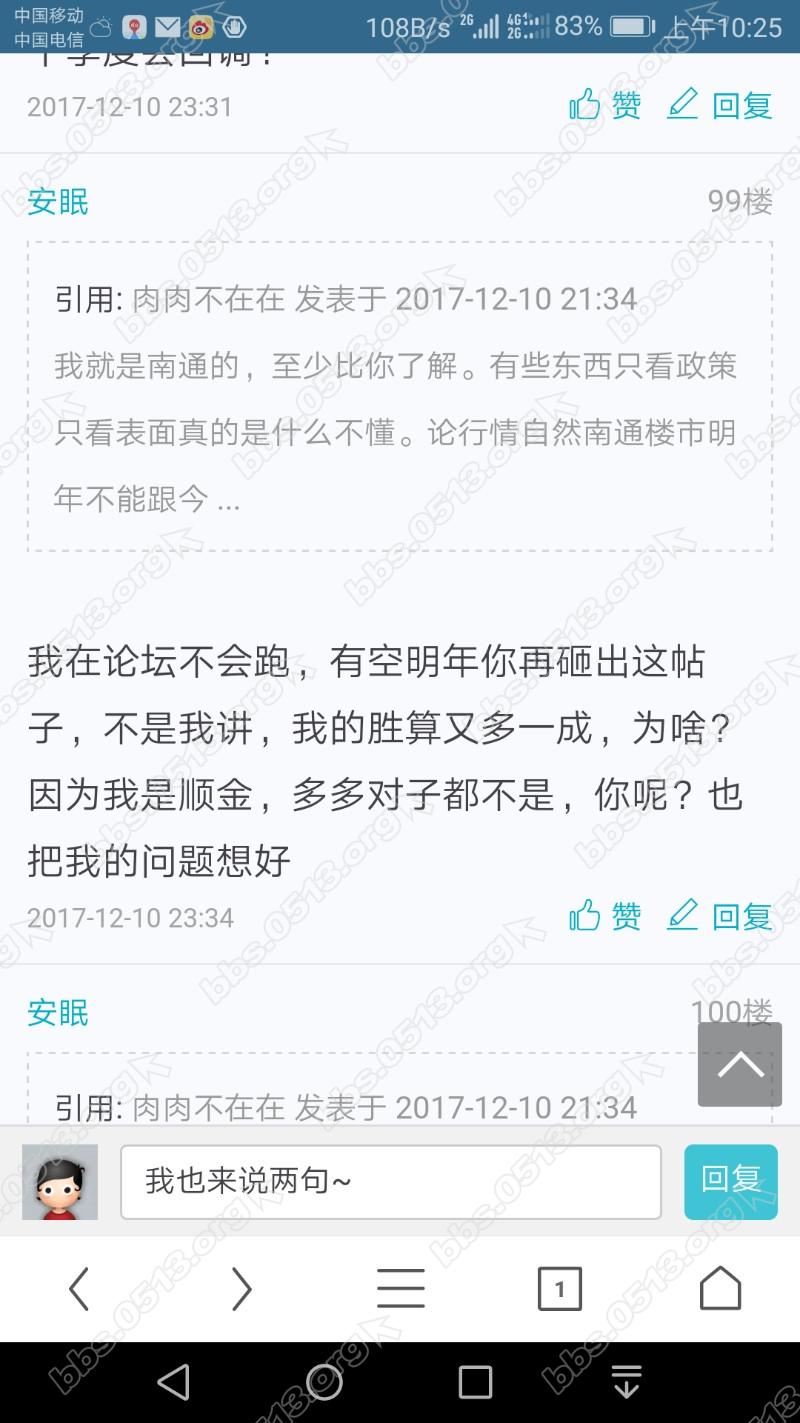Viewport: 800px width, 1423px height.
Task: Tap the Android navigation home circle
Action: (323, 1384)
